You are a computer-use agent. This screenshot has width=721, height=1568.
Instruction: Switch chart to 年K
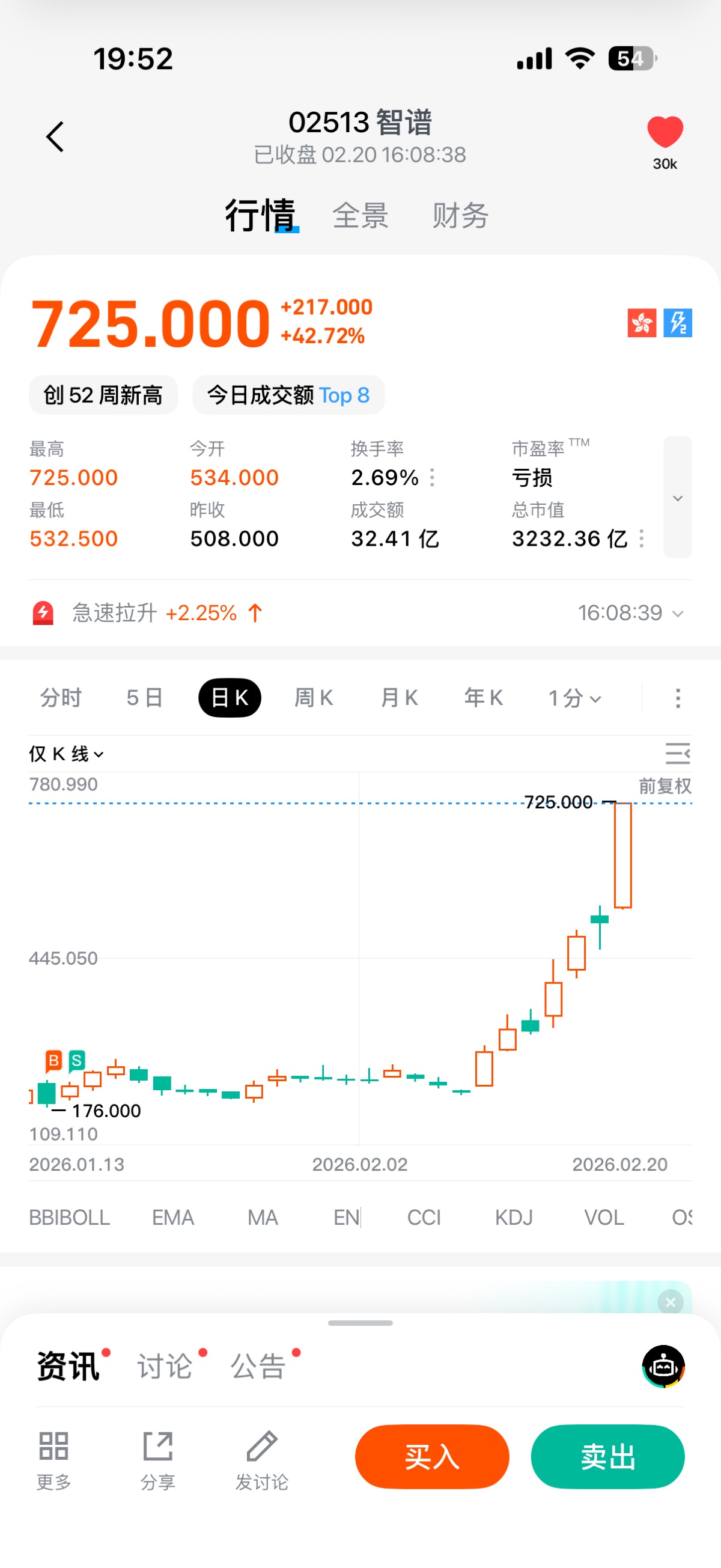484,698
